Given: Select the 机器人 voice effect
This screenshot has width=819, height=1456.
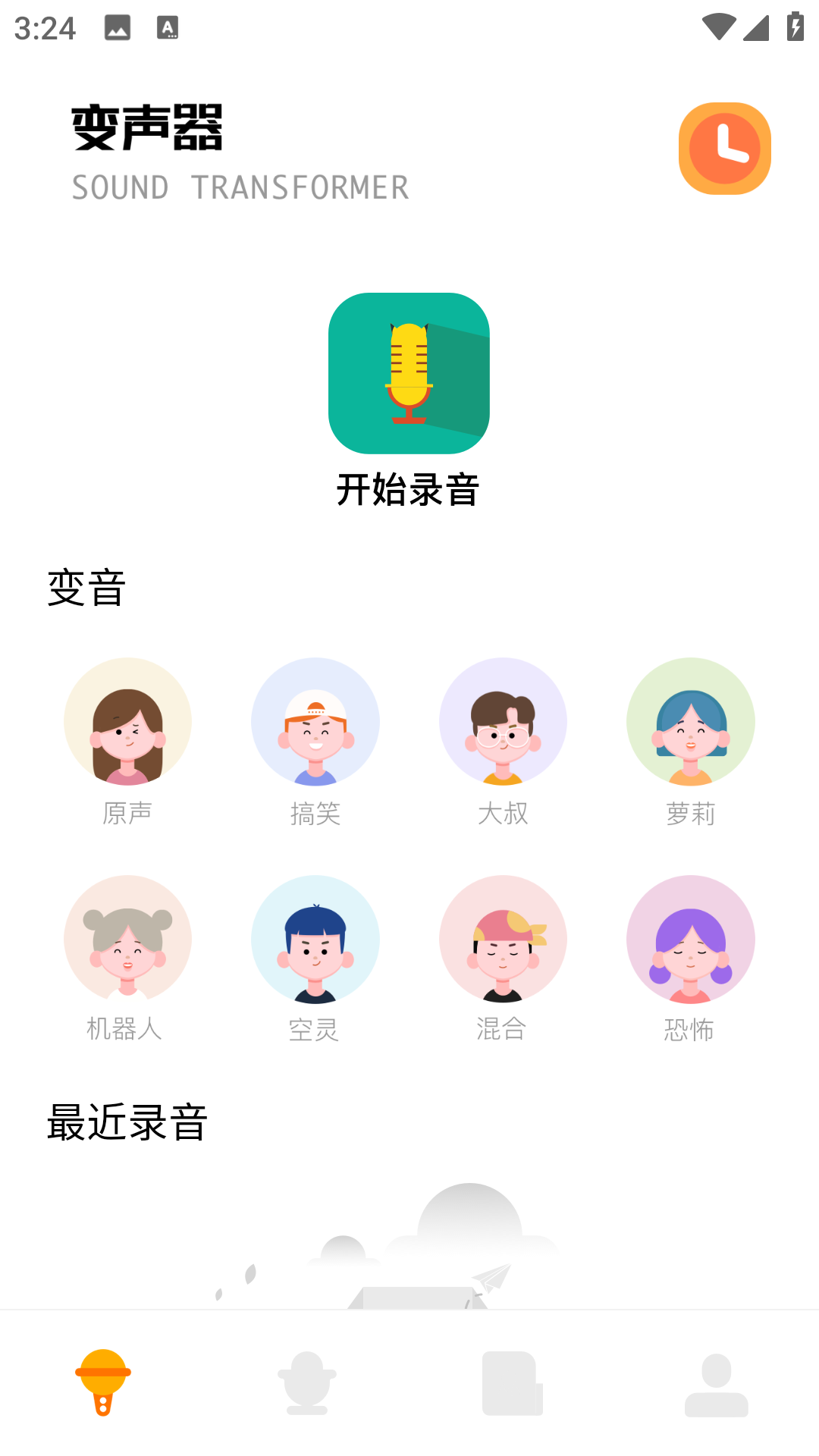Looking at the screenshot, I should (127, 939).
